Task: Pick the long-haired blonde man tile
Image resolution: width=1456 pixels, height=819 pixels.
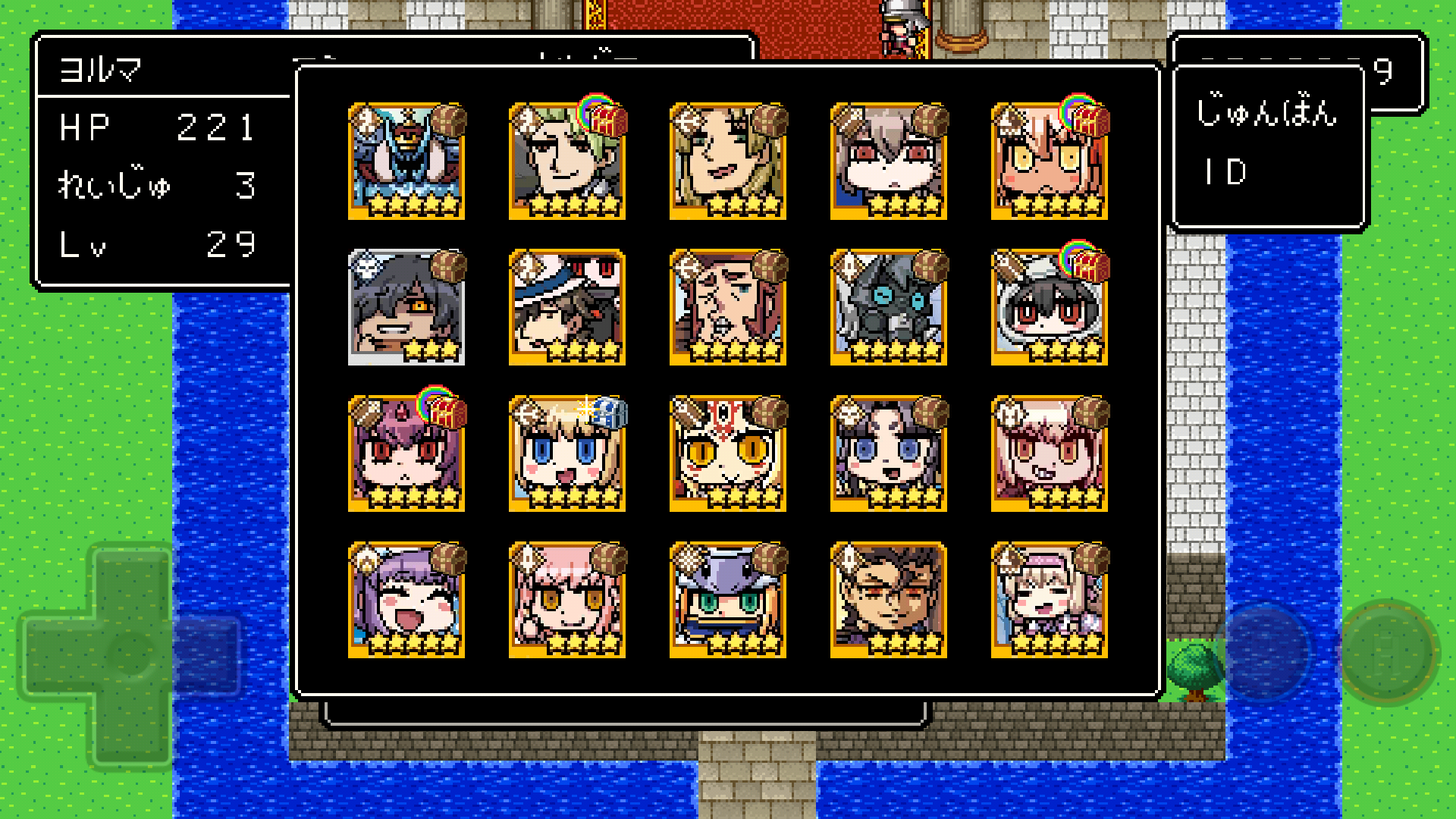Action: [x=728, y=162]
